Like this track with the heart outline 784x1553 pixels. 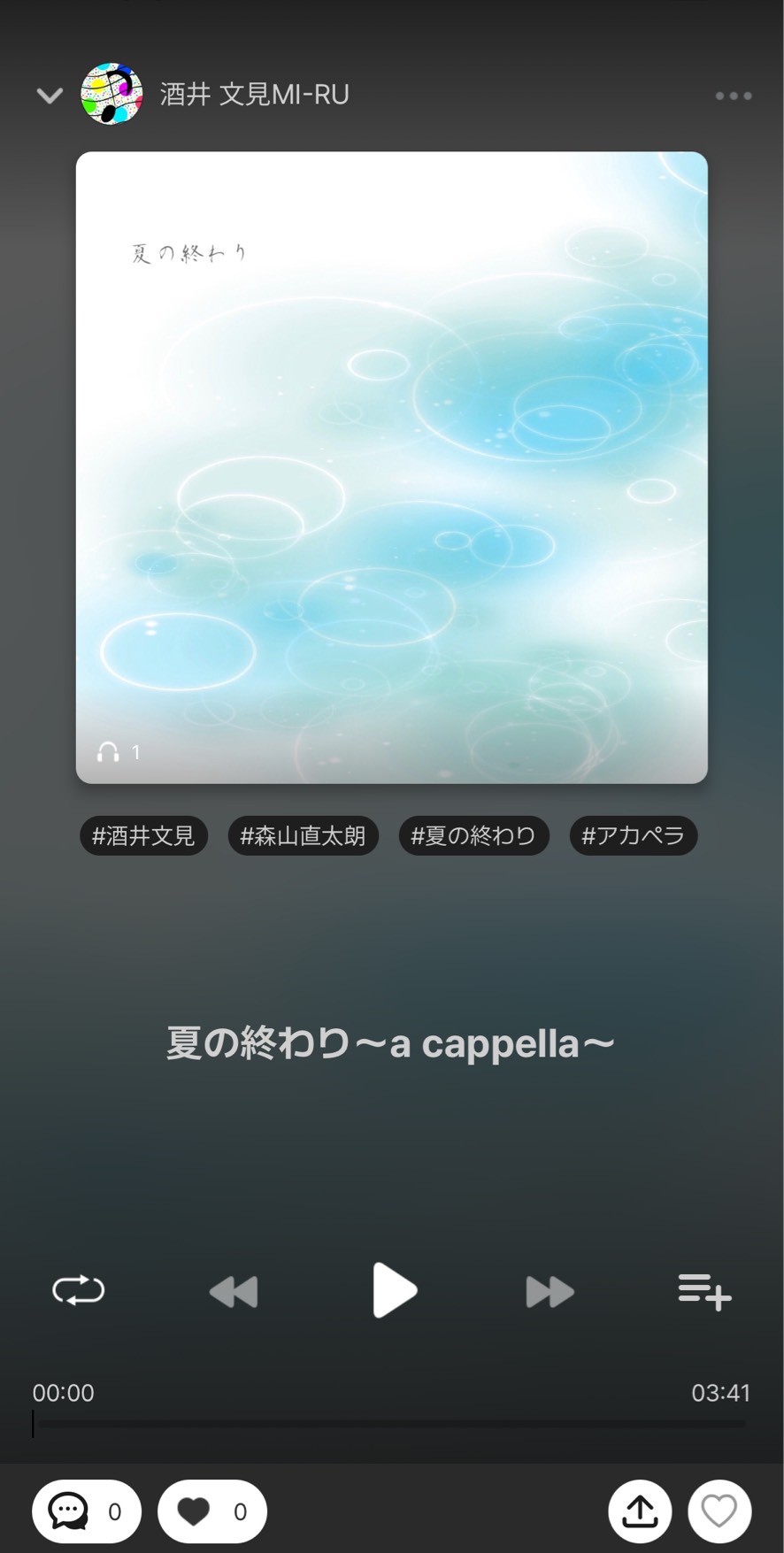[x=719, y=1511]
